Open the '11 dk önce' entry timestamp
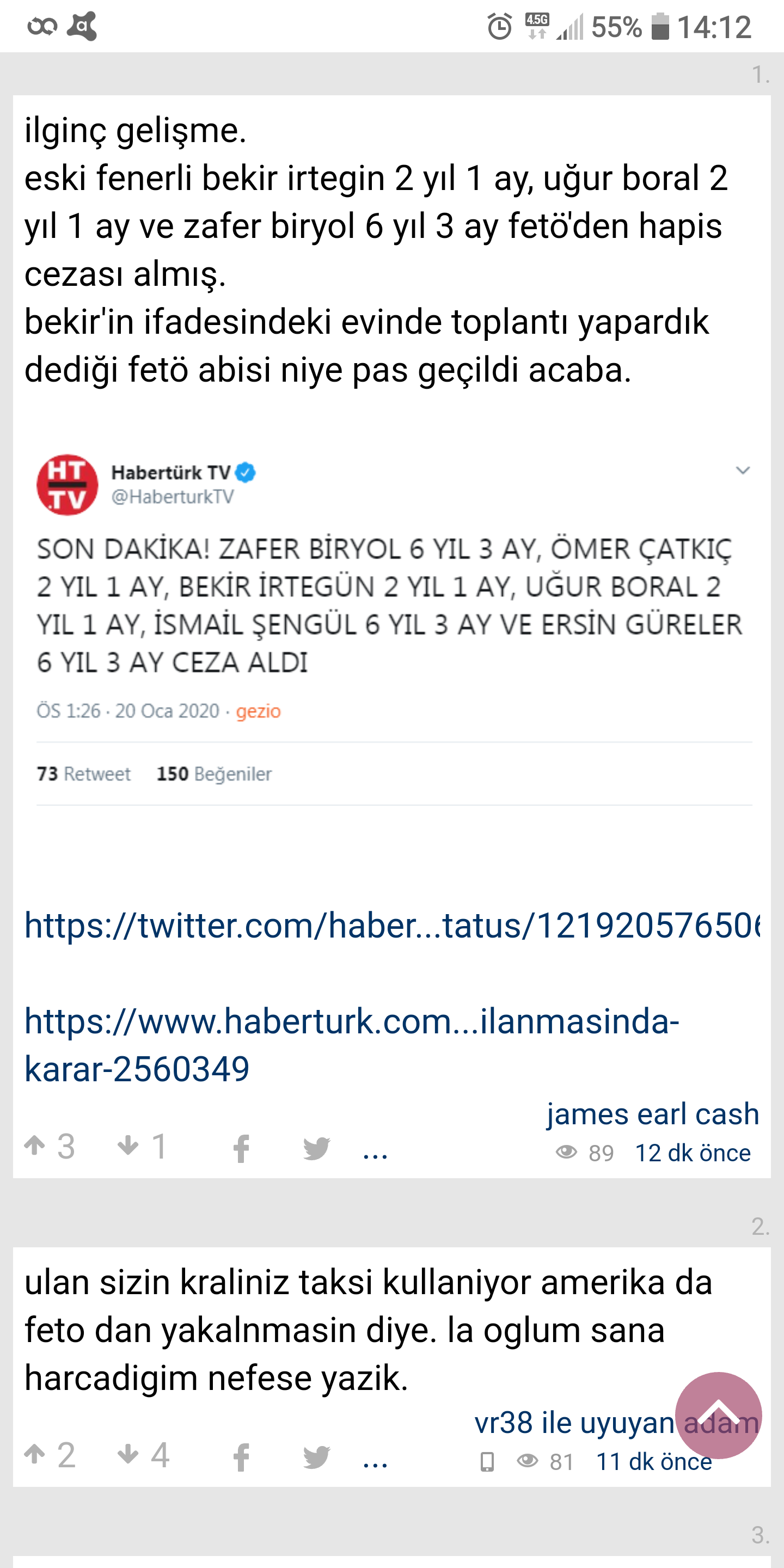 645,1462
